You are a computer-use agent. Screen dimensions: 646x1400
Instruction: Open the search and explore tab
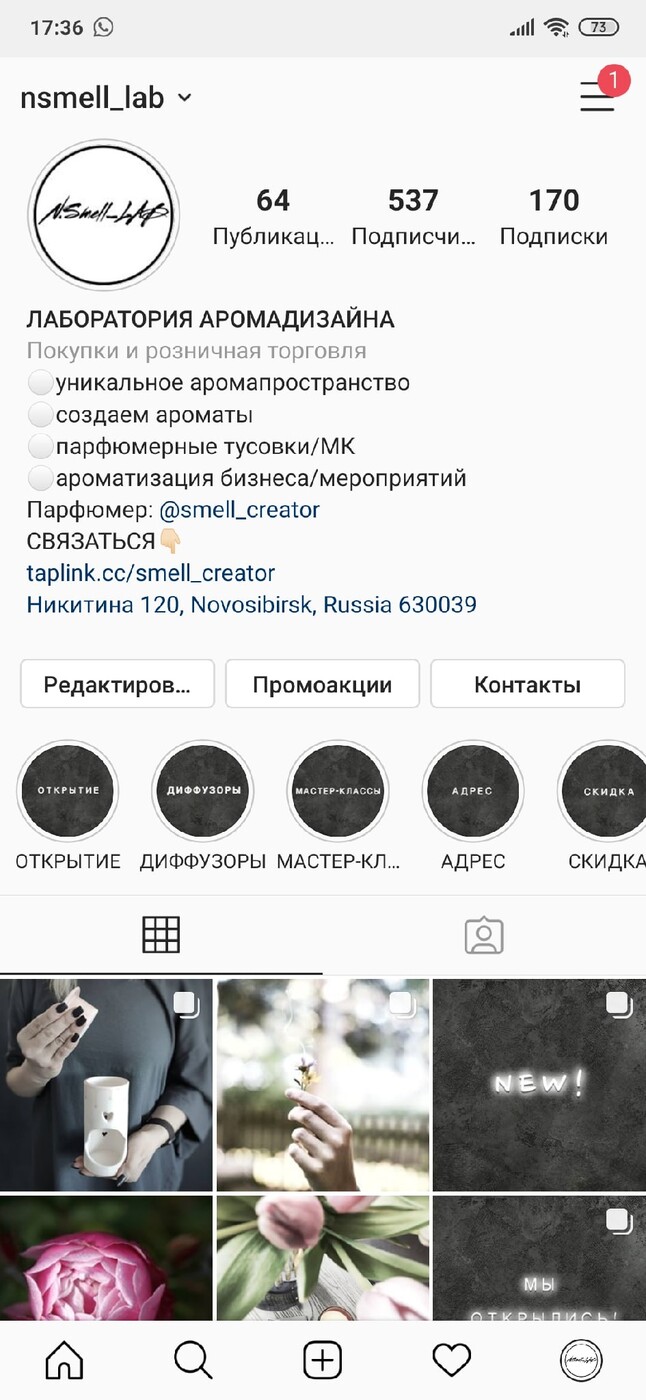pyautogui.click(x=193, y=1361)
